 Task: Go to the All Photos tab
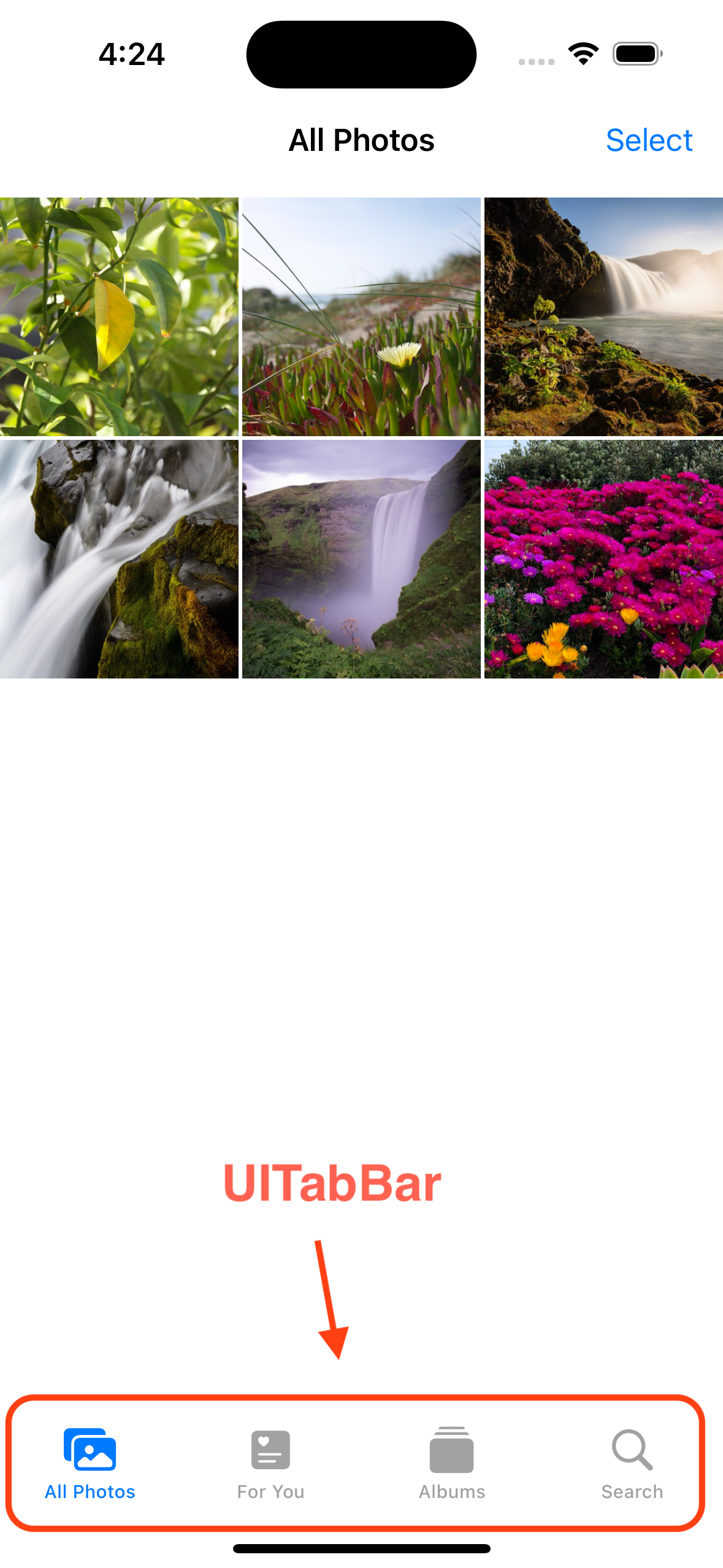pyautogui.click(x=90, y=1464)
